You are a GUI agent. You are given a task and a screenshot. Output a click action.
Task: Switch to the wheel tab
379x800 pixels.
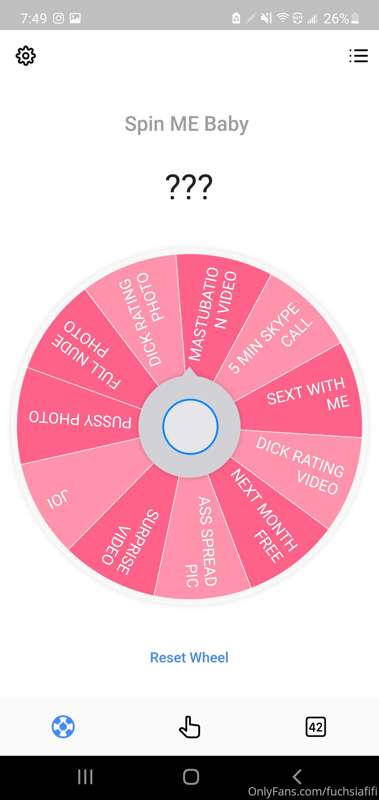63,727
